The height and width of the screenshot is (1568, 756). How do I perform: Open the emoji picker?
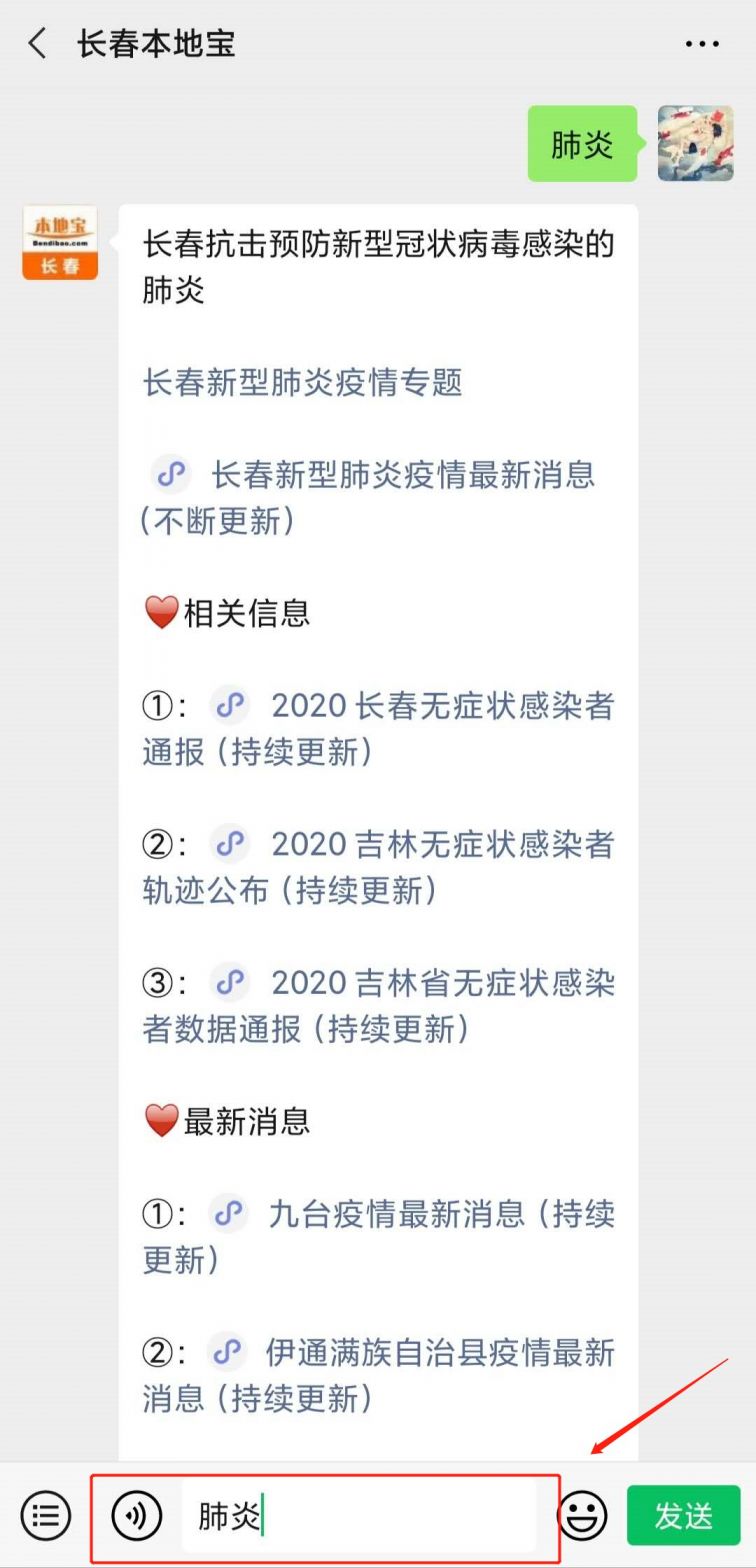pos(583,1516)
